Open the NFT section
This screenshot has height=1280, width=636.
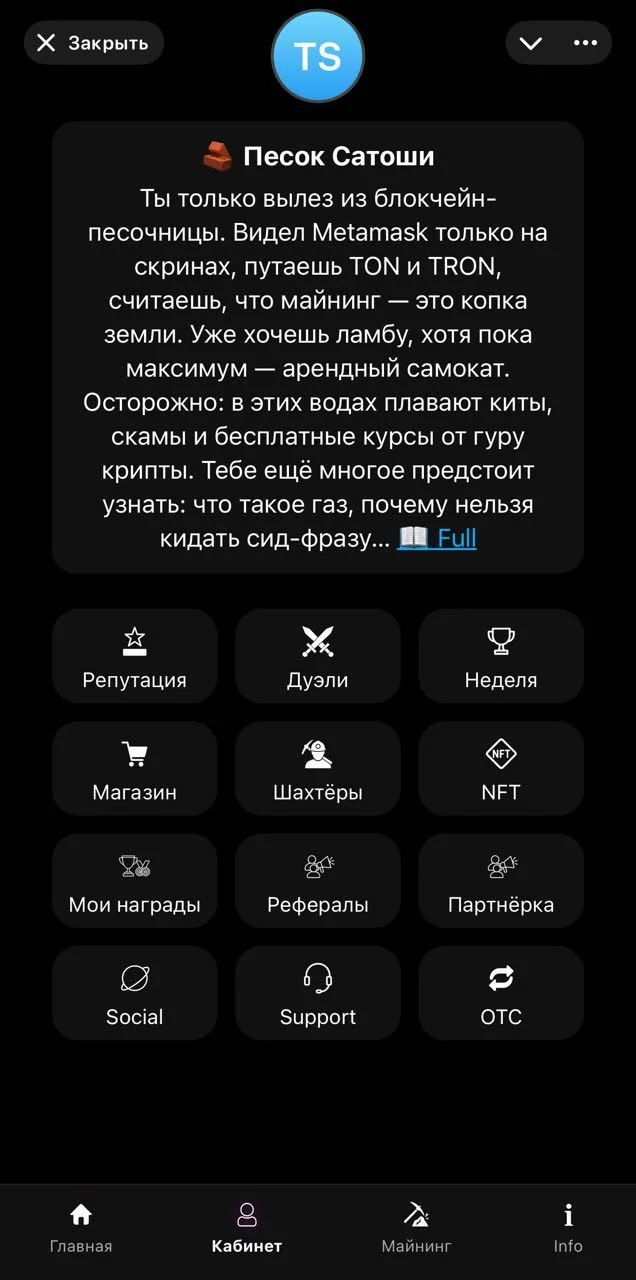pos(501,768)
